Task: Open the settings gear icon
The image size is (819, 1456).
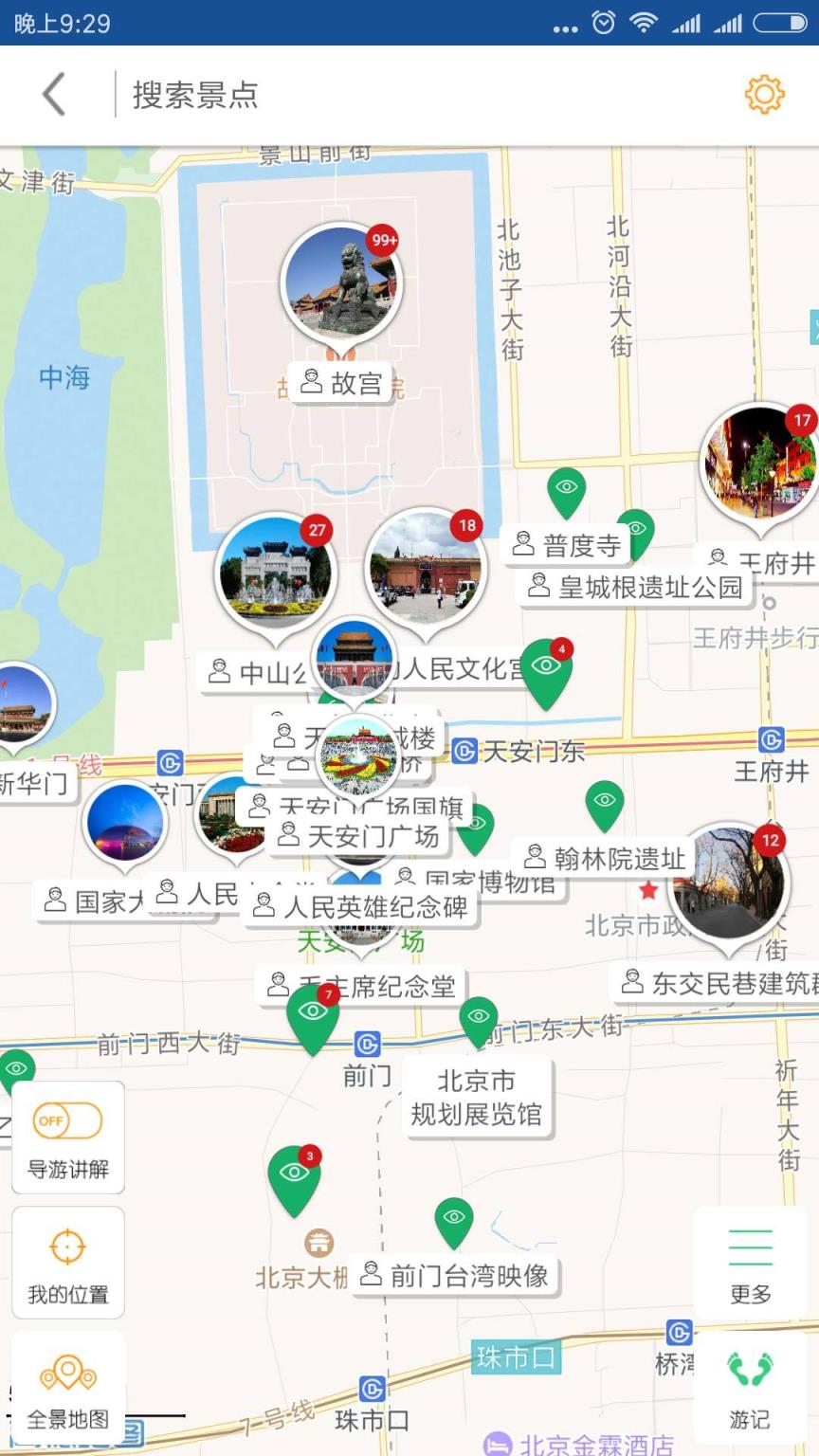Action: pos(766,94)
